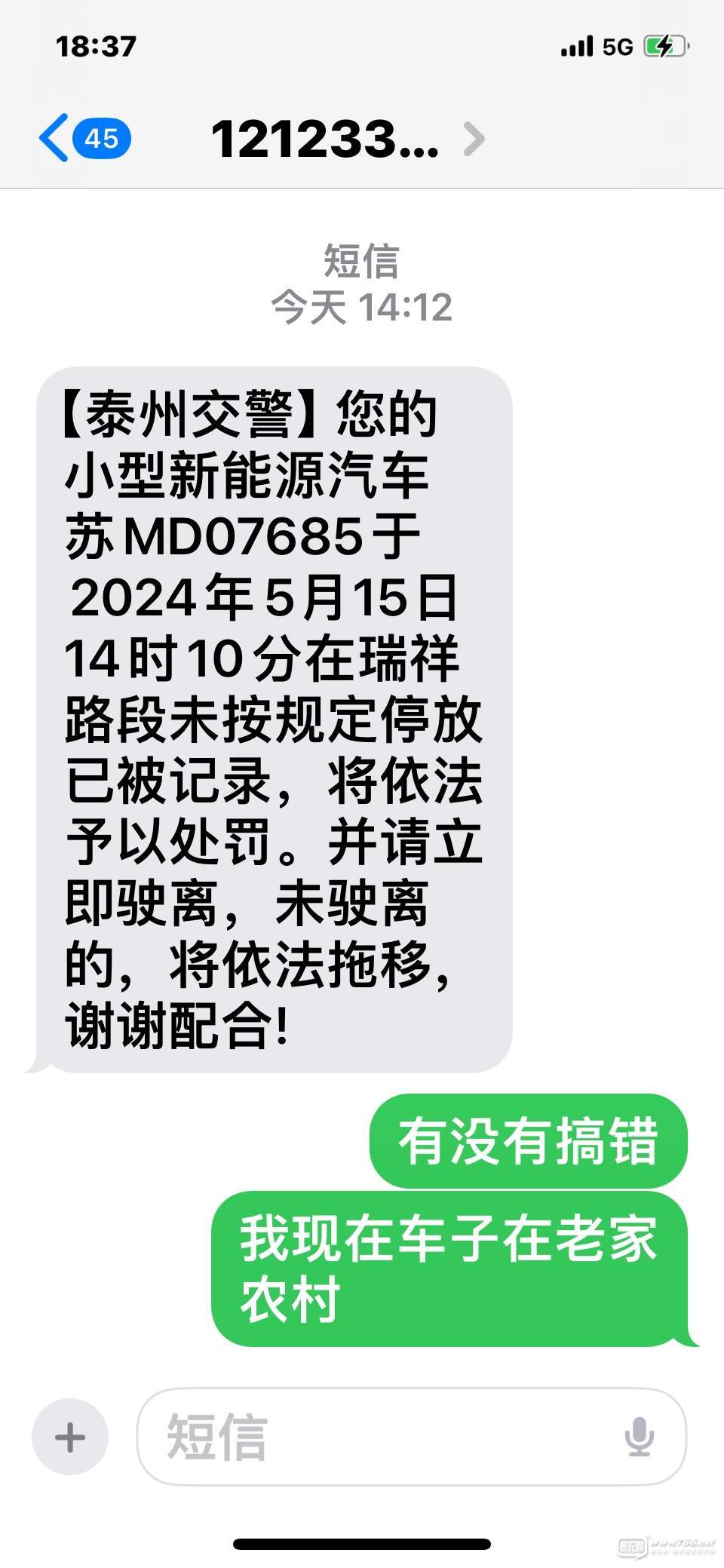Open contact details for 121233…
The width and height of the screenshot is (724, 1568).
[347, 140]
